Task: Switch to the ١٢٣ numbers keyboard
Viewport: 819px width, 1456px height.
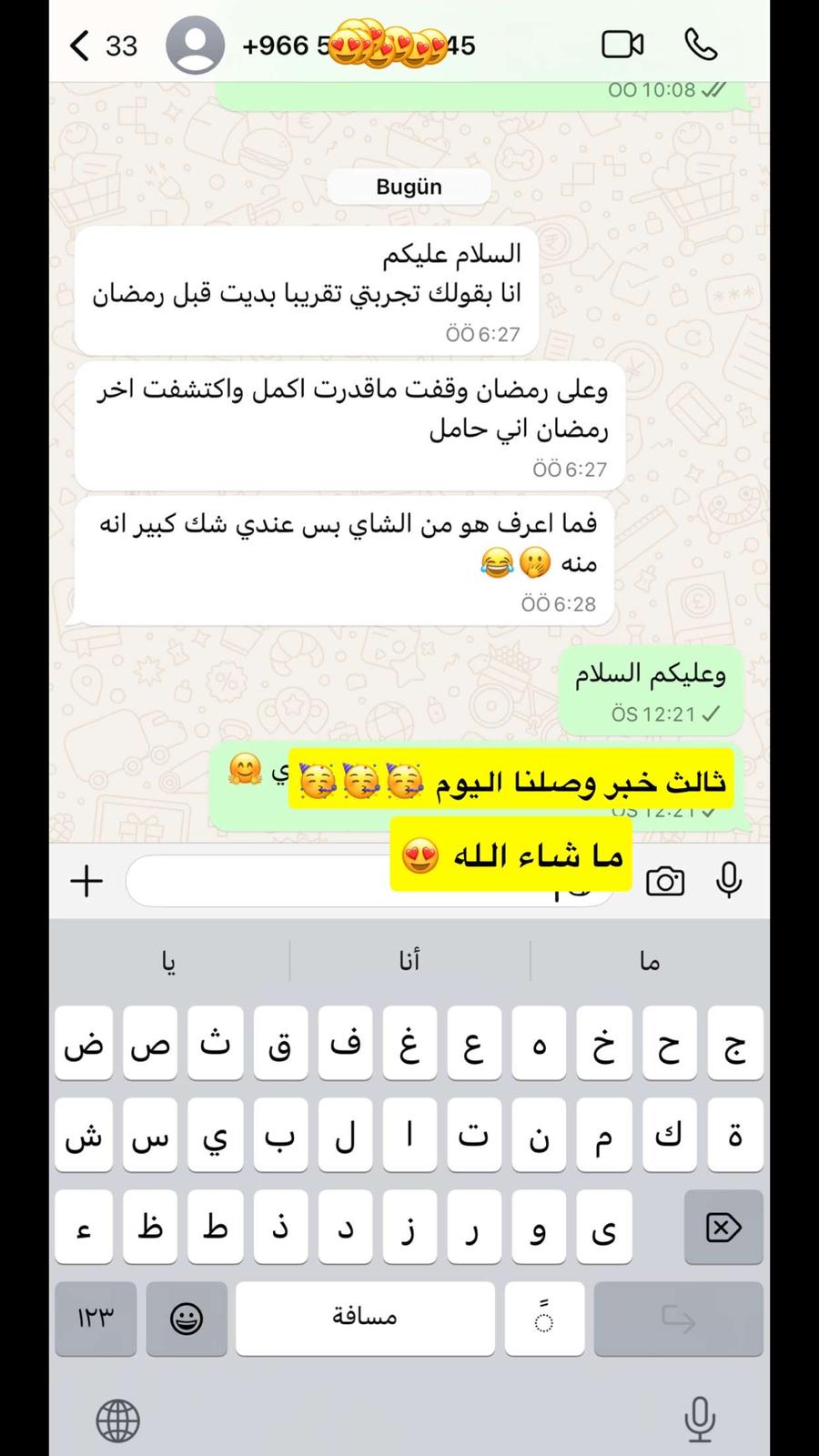Action: pyautogui.click(x=96, y=1318)
